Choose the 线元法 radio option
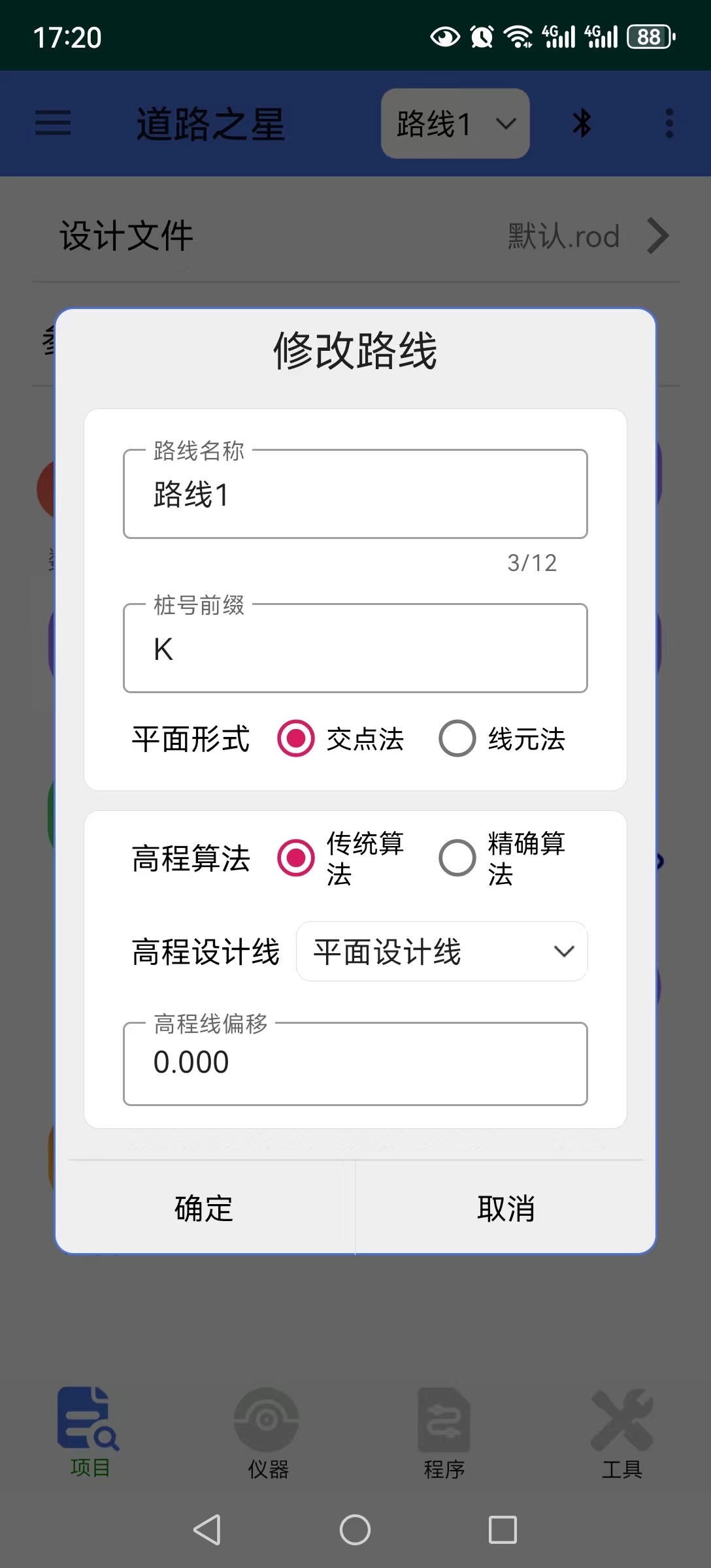Screen dimensions: 711x1568 coord(457,739)
